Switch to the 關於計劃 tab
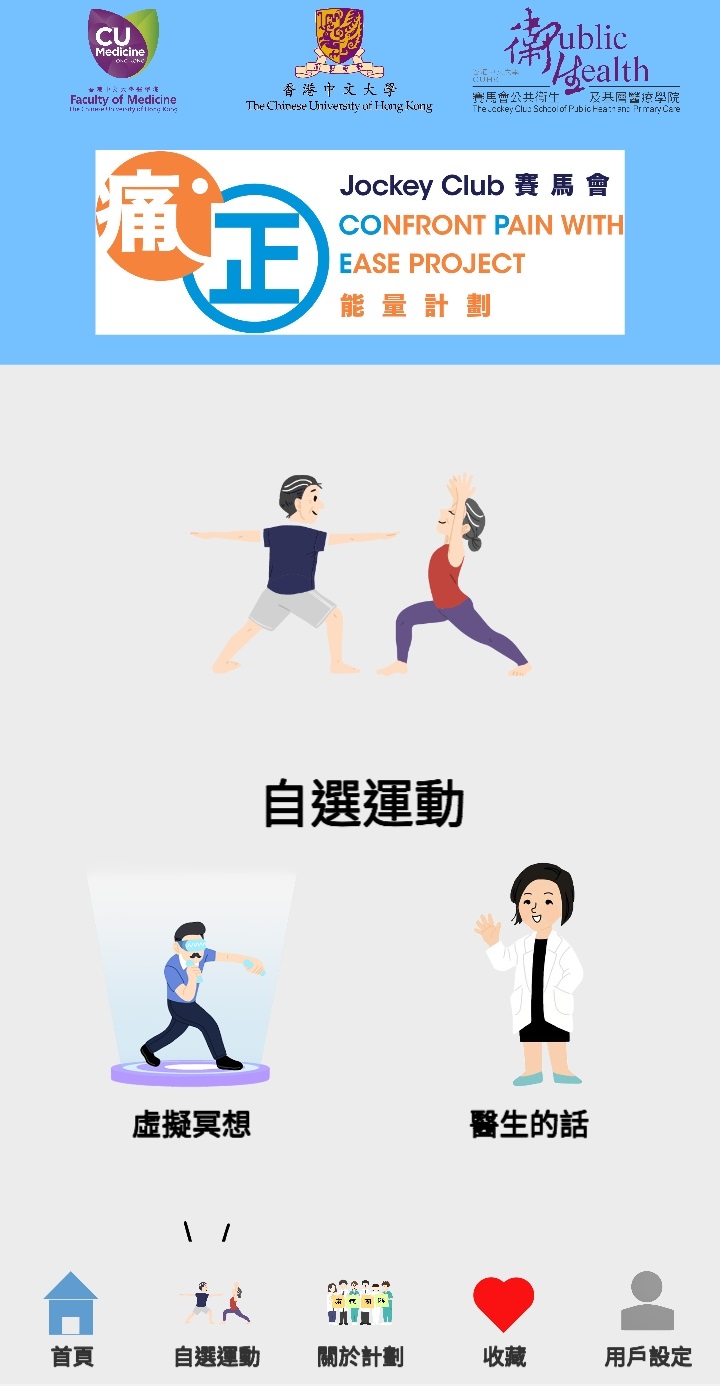Image resolution: width=720 pixels, height=1386 pixels. [360, 1320]
